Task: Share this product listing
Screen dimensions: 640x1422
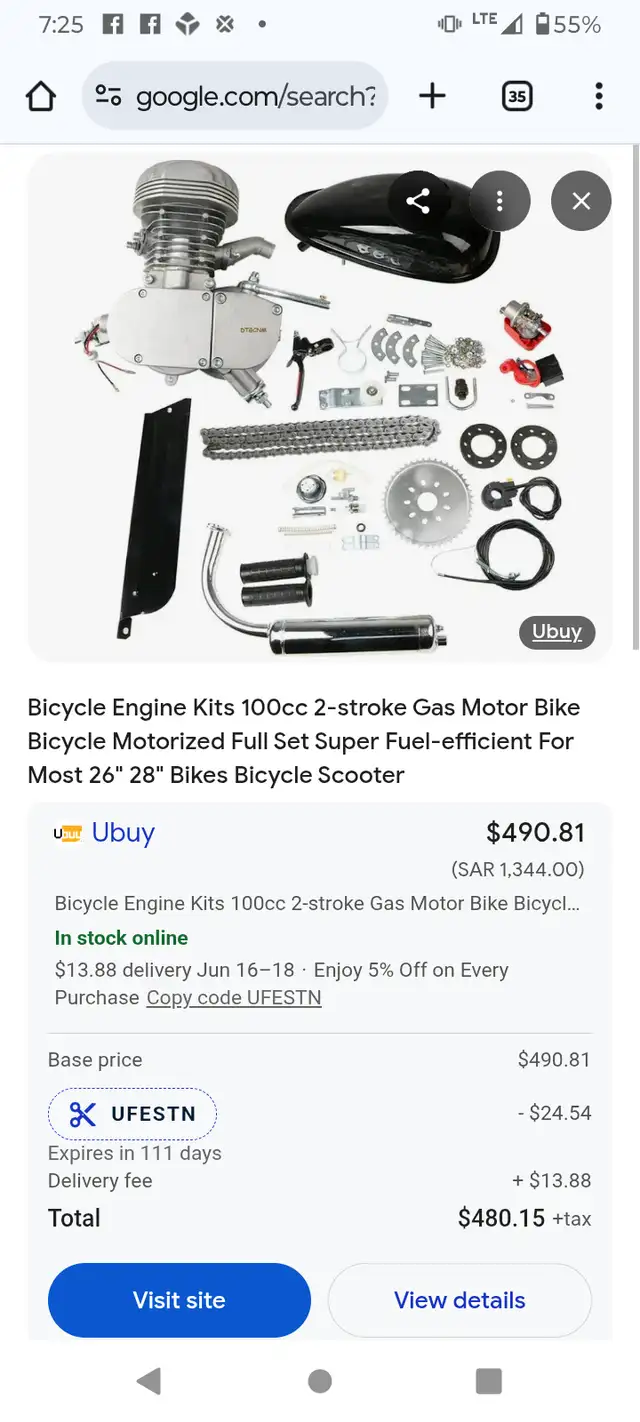Action: [x=418, y=201]
